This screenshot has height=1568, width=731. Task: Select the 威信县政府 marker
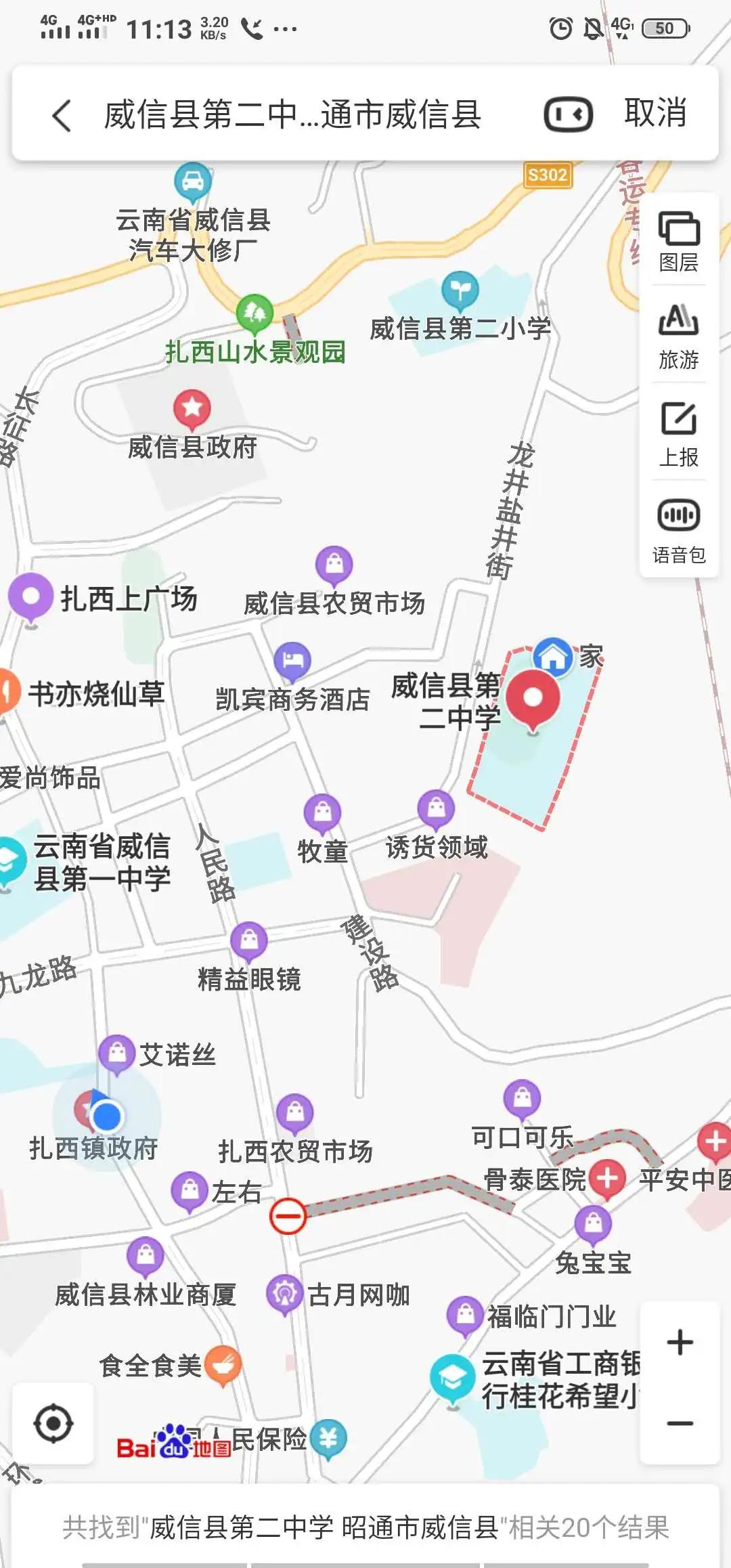(x=192, y=410)
